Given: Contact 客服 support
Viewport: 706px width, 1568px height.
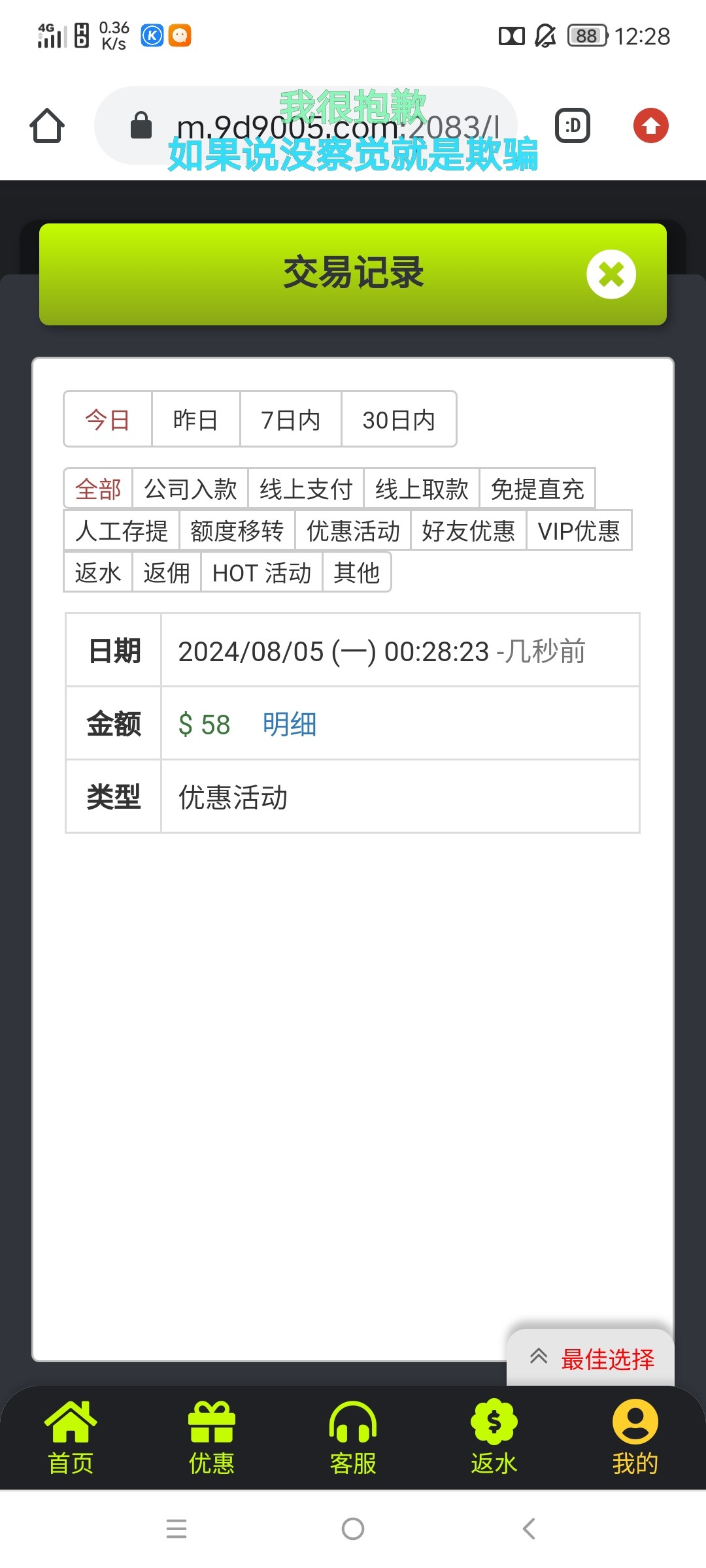Looking at the screenshot, I should pos(353,1438).
